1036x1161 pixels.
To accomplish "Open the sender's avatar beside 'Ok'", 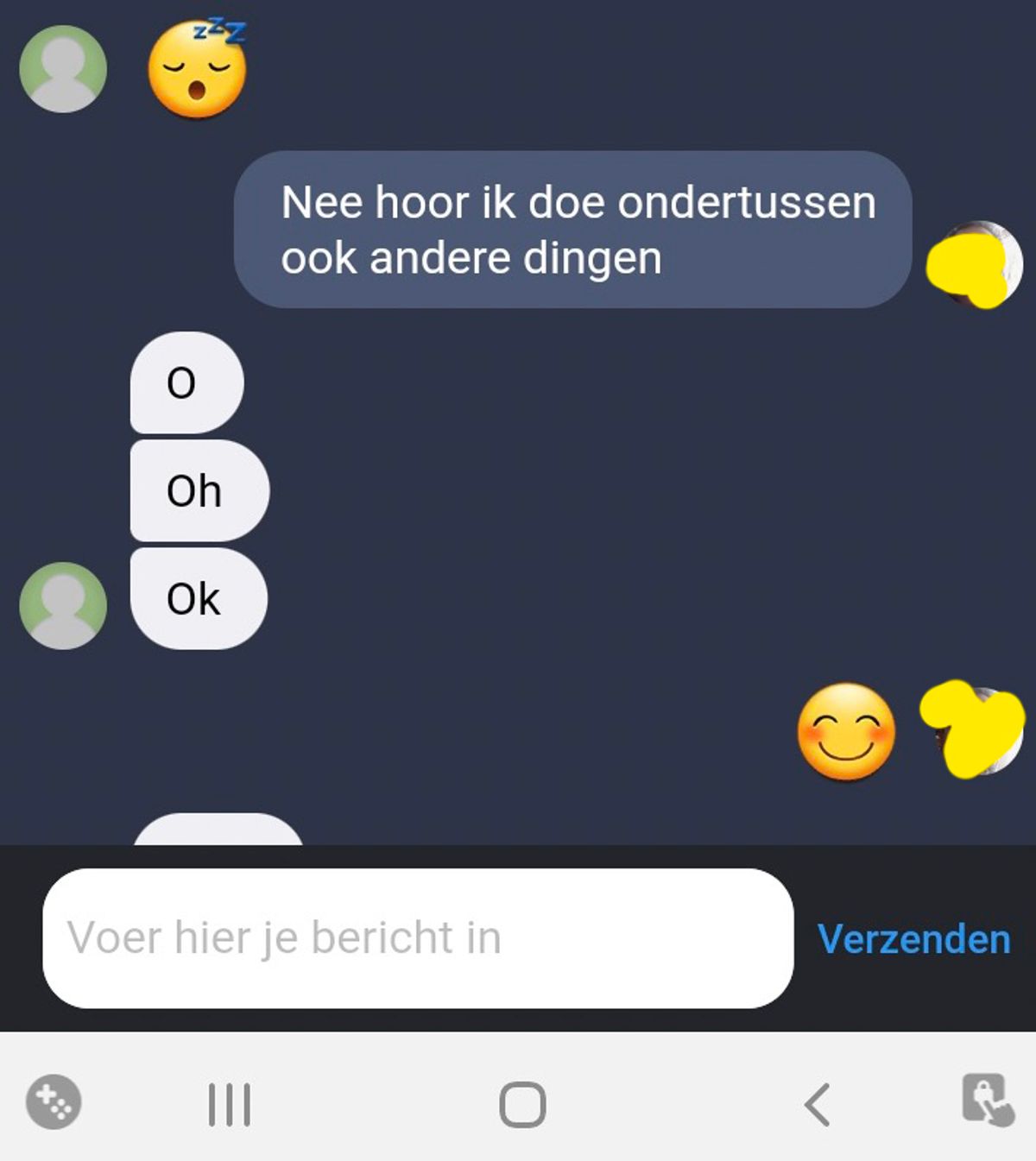I will 63,605.
